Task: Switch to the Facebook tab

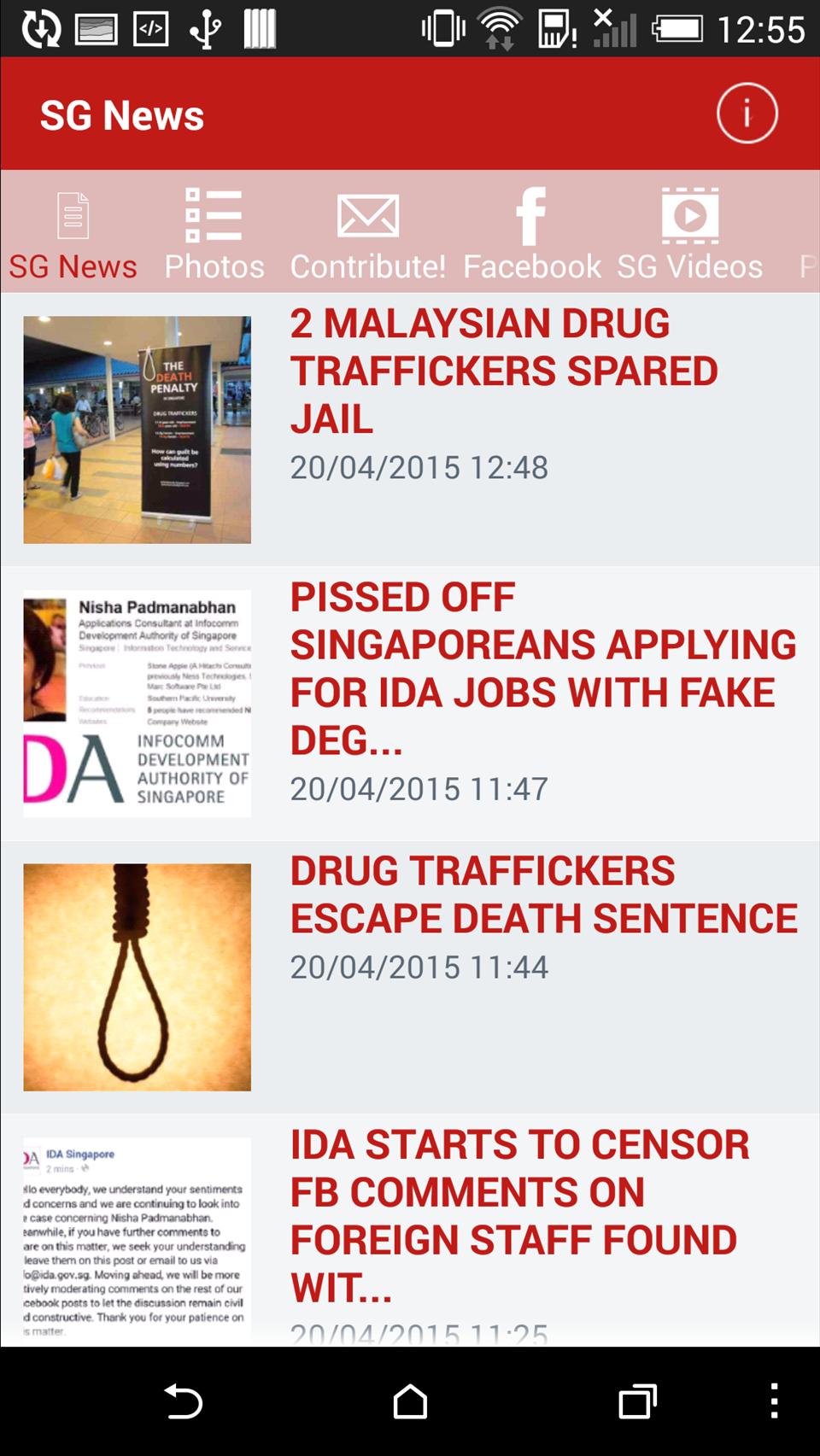Action: tap(531, 234)
